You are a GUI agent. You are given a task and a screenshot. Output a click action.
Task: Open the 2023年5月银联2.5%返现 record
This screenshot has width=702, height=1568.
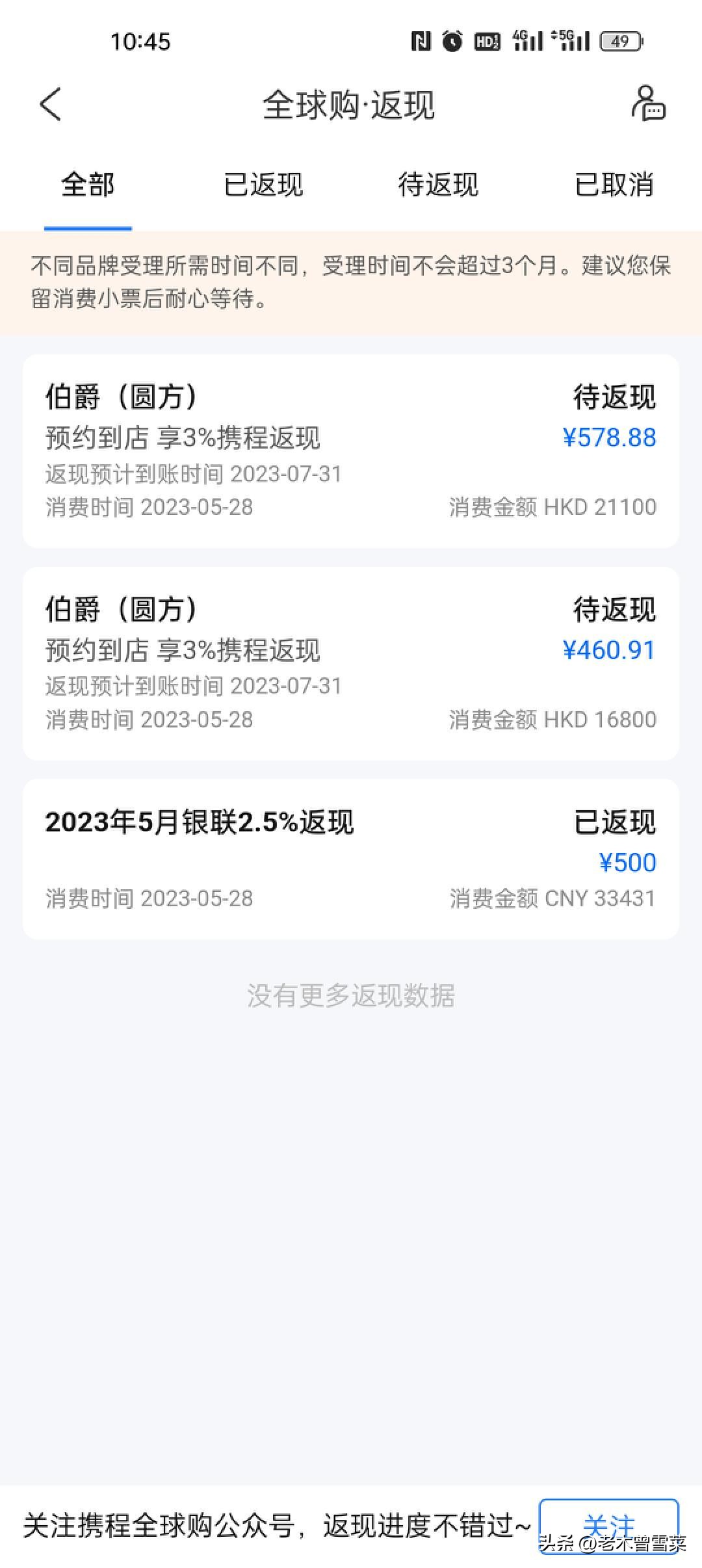[351, 858]
